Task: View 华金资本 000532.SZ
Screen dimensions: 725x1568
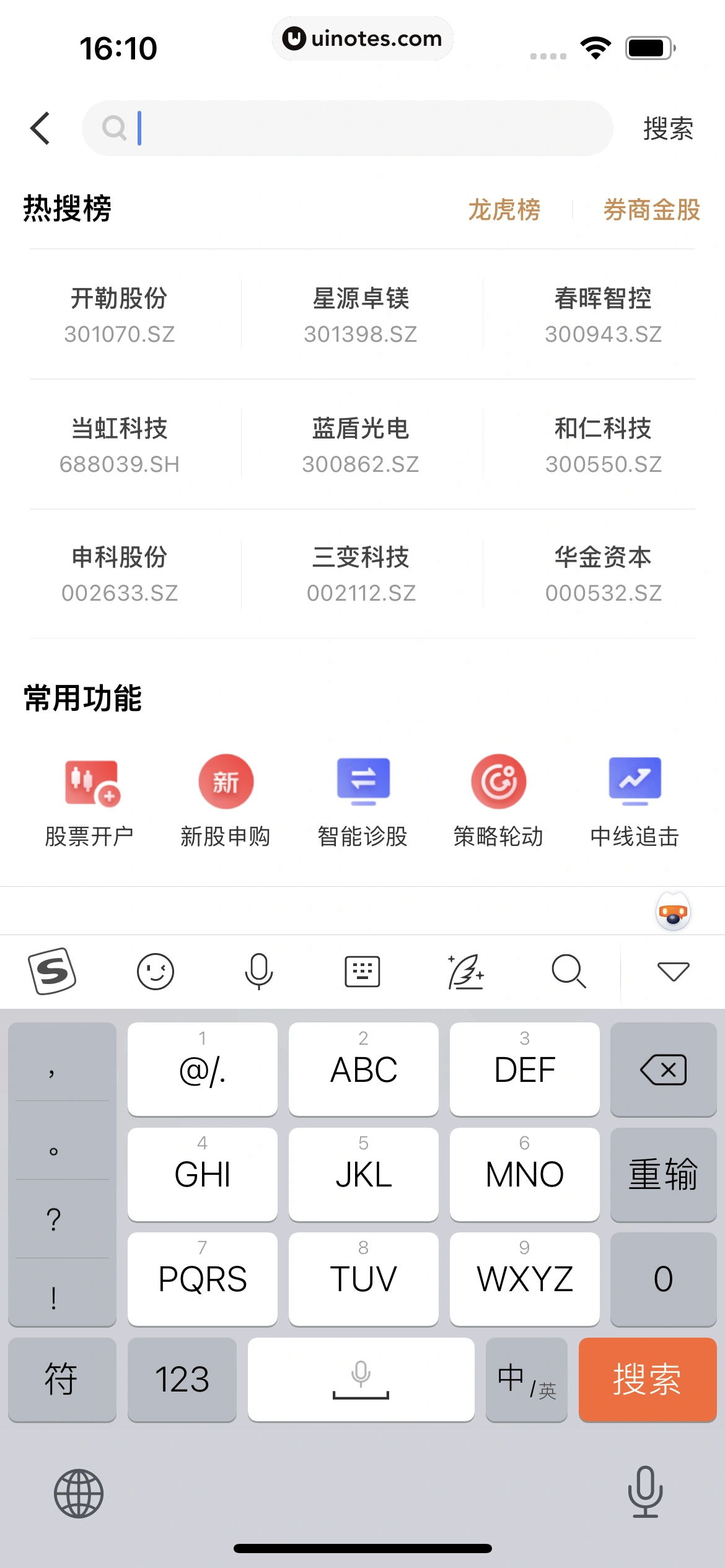Action: coord(603,574)
